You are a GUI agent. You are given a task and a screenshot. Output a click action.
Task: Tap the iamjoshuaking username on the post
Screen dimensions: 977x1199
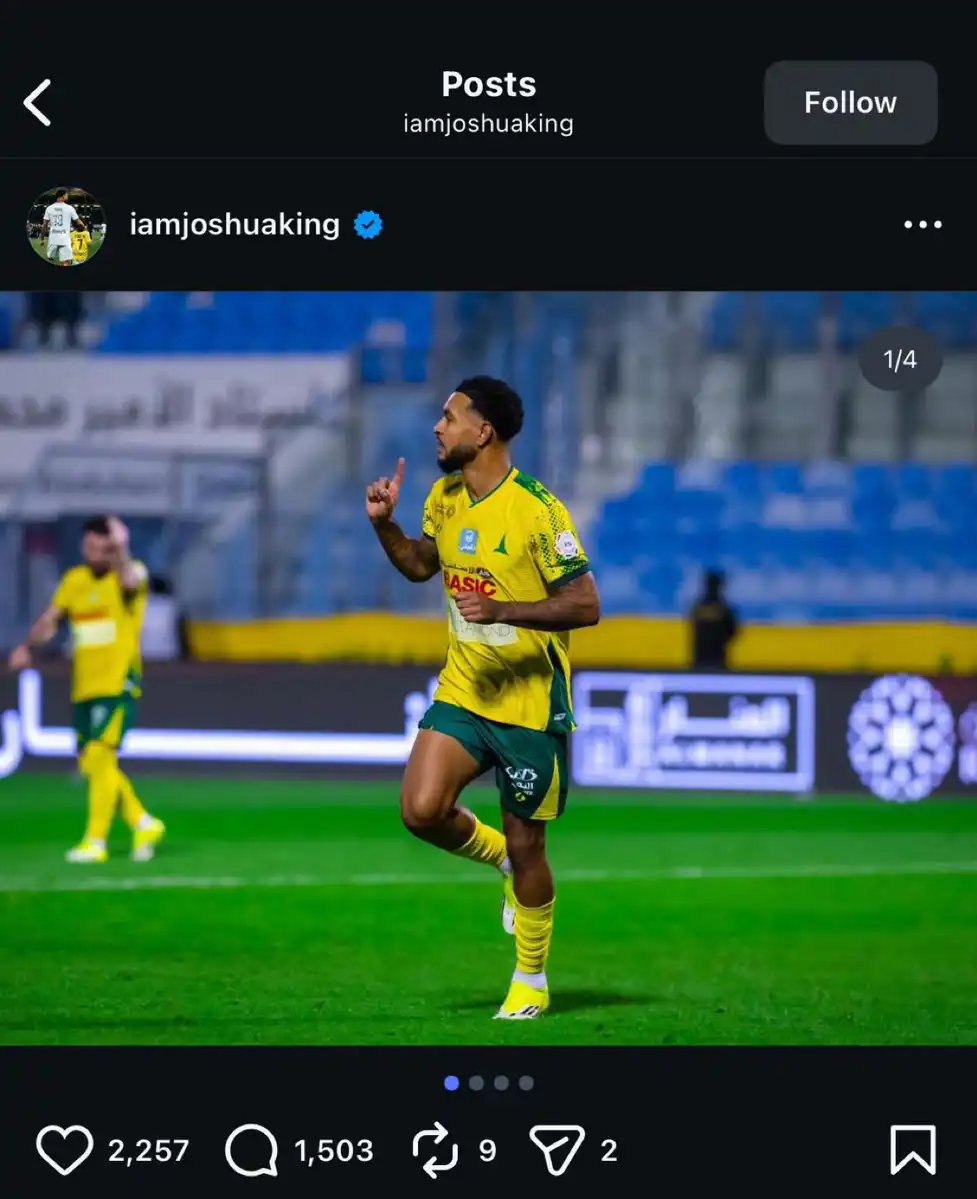[x=235, y=225]
